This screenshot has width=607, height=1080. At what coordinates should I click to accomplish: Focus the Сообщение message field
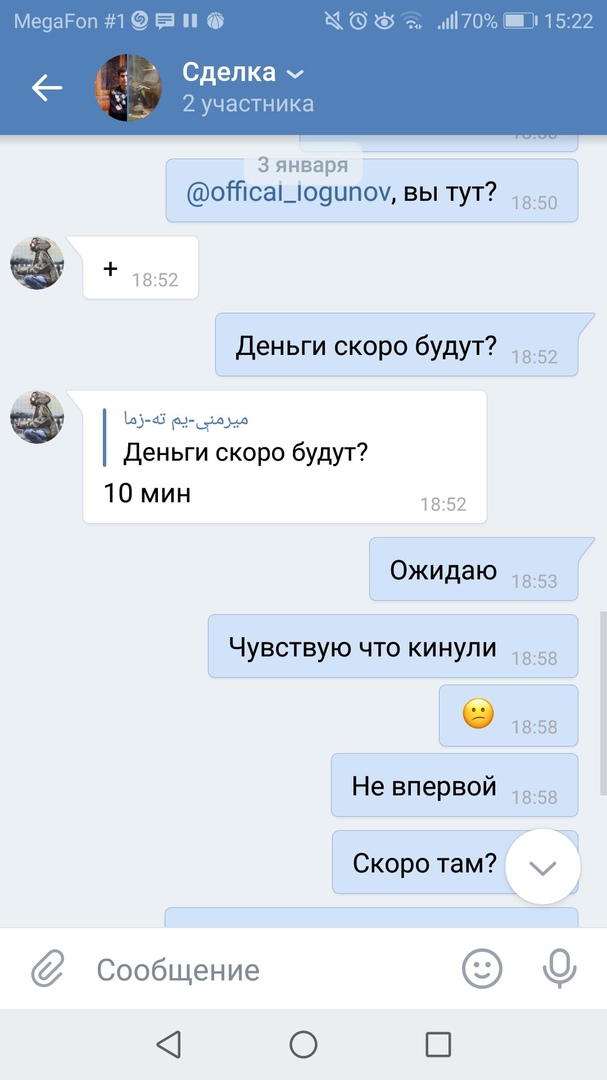(260, 969)
